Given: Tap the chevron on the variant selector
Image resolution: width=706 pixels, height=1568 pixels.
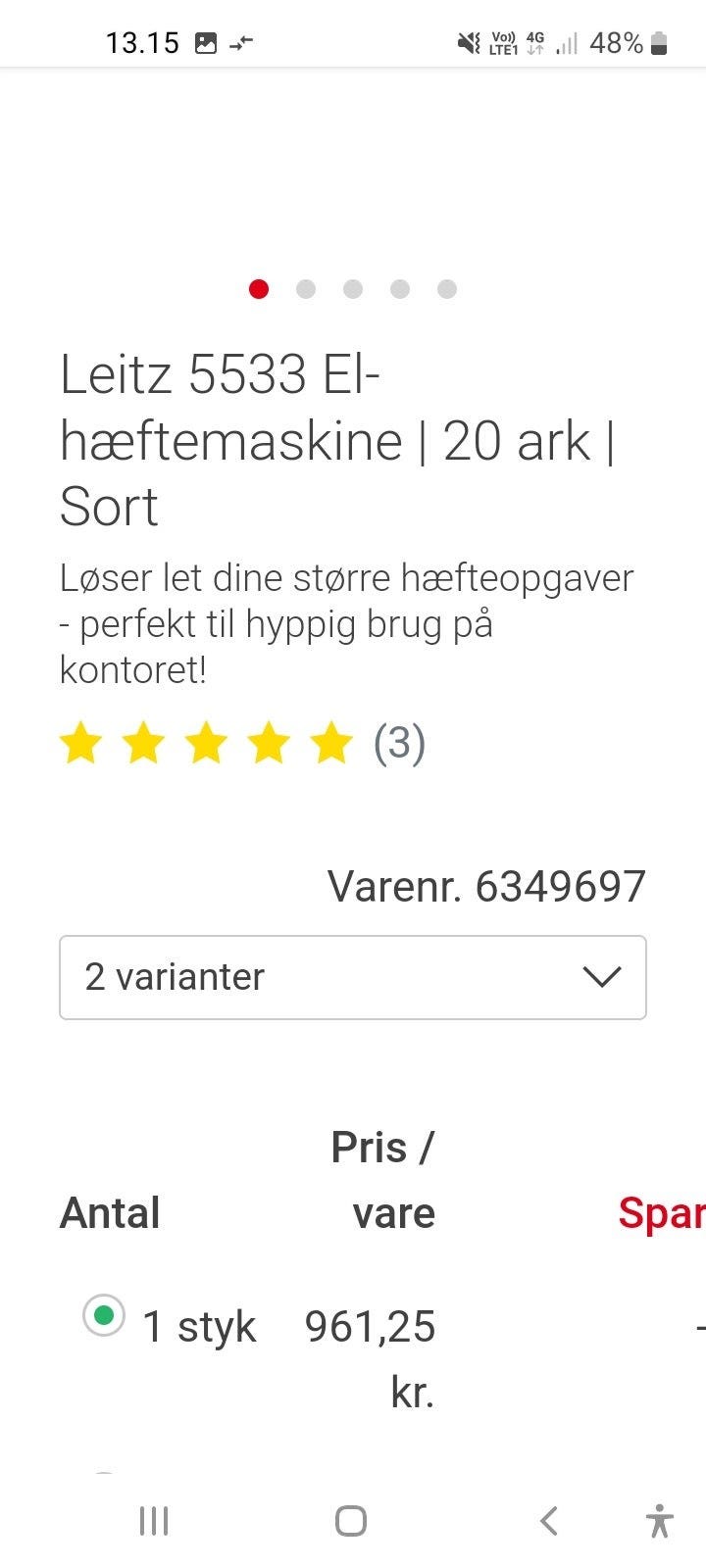Looking at the screenshot, I should [x=601, y=977].
